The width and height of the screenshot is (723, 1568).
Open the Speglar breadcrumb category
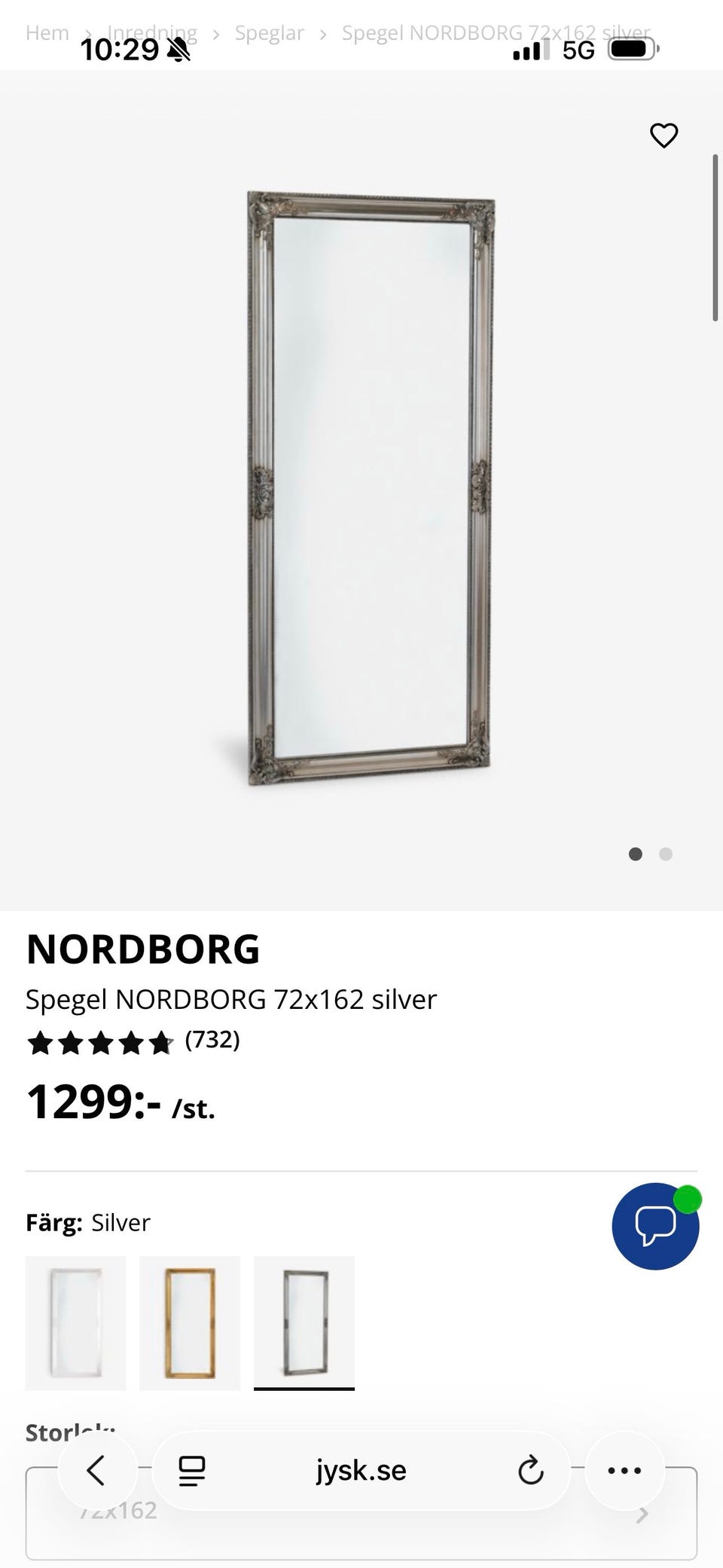click(x=269, y=32)
